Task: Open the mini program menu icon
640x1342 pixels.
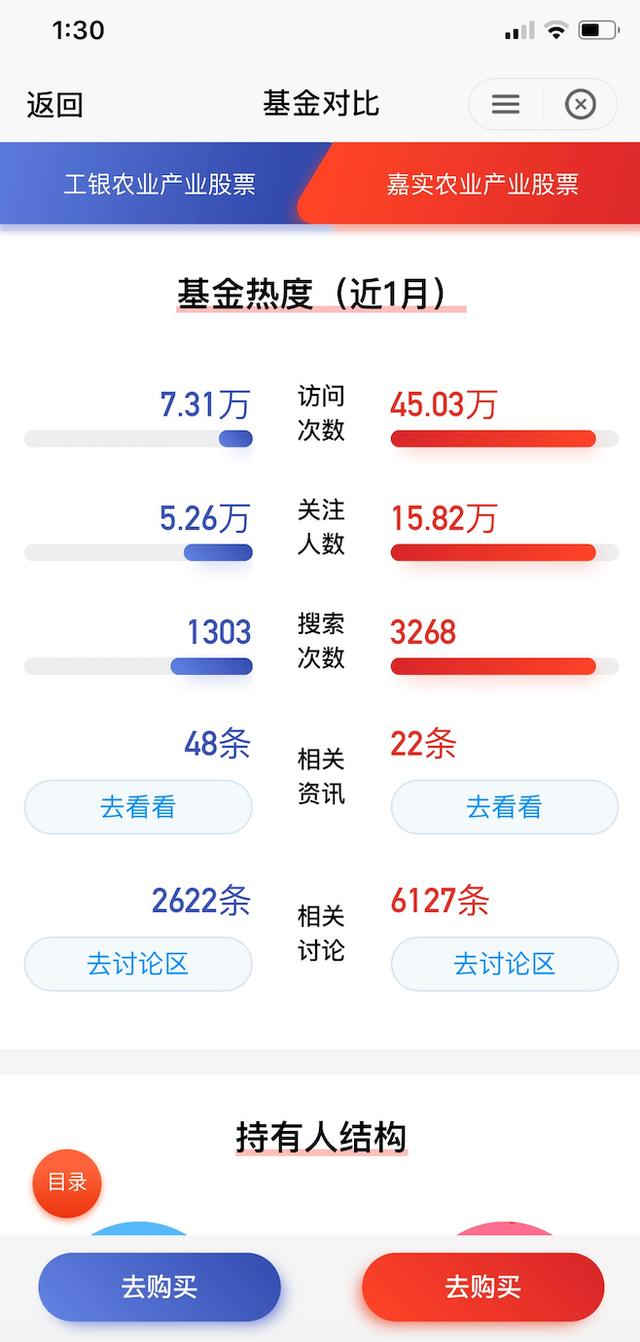Action: click(x=506, y=104)
